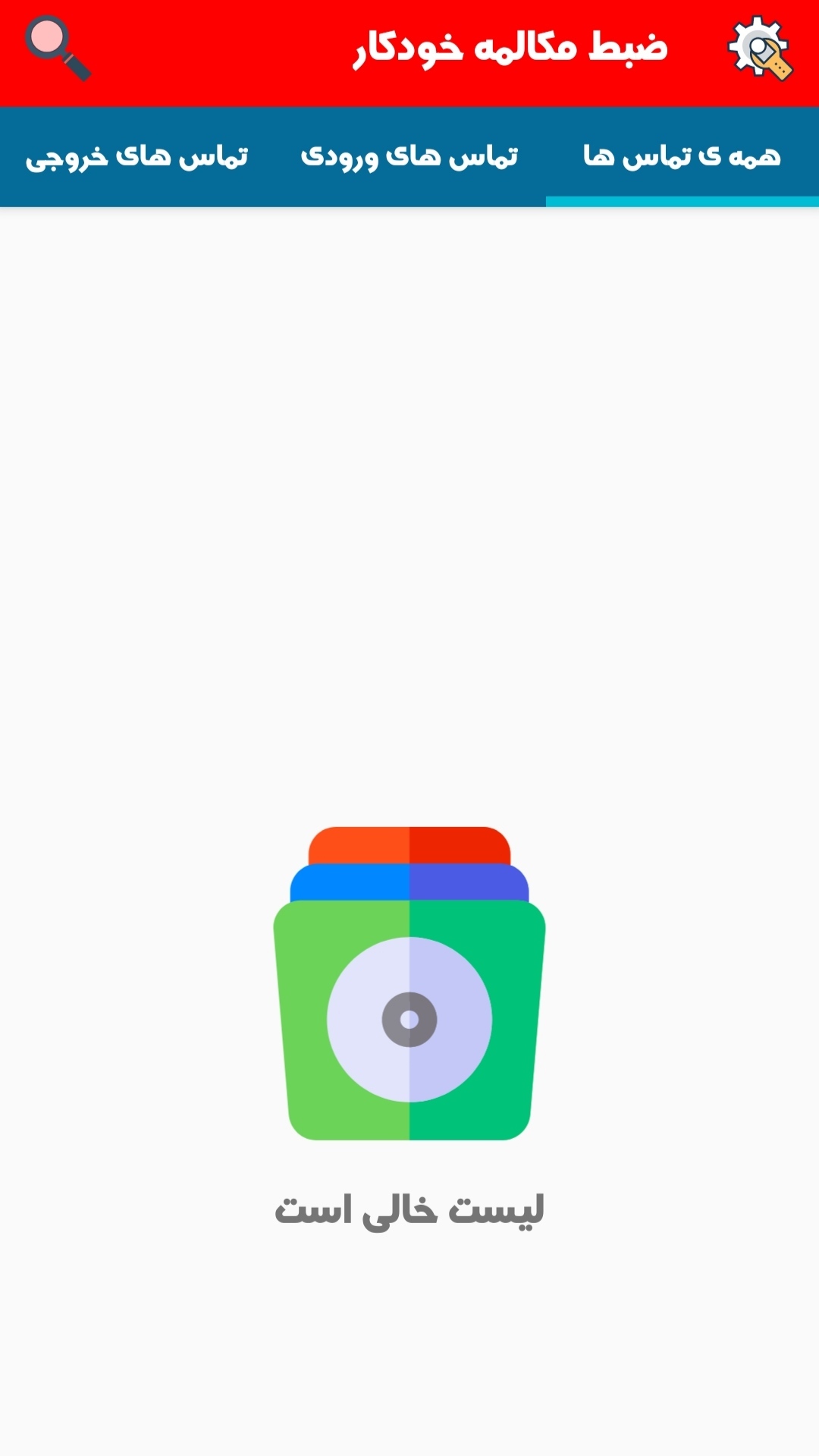
Task: Open the magnifying glass search icon
Action: tap(57, 47)
